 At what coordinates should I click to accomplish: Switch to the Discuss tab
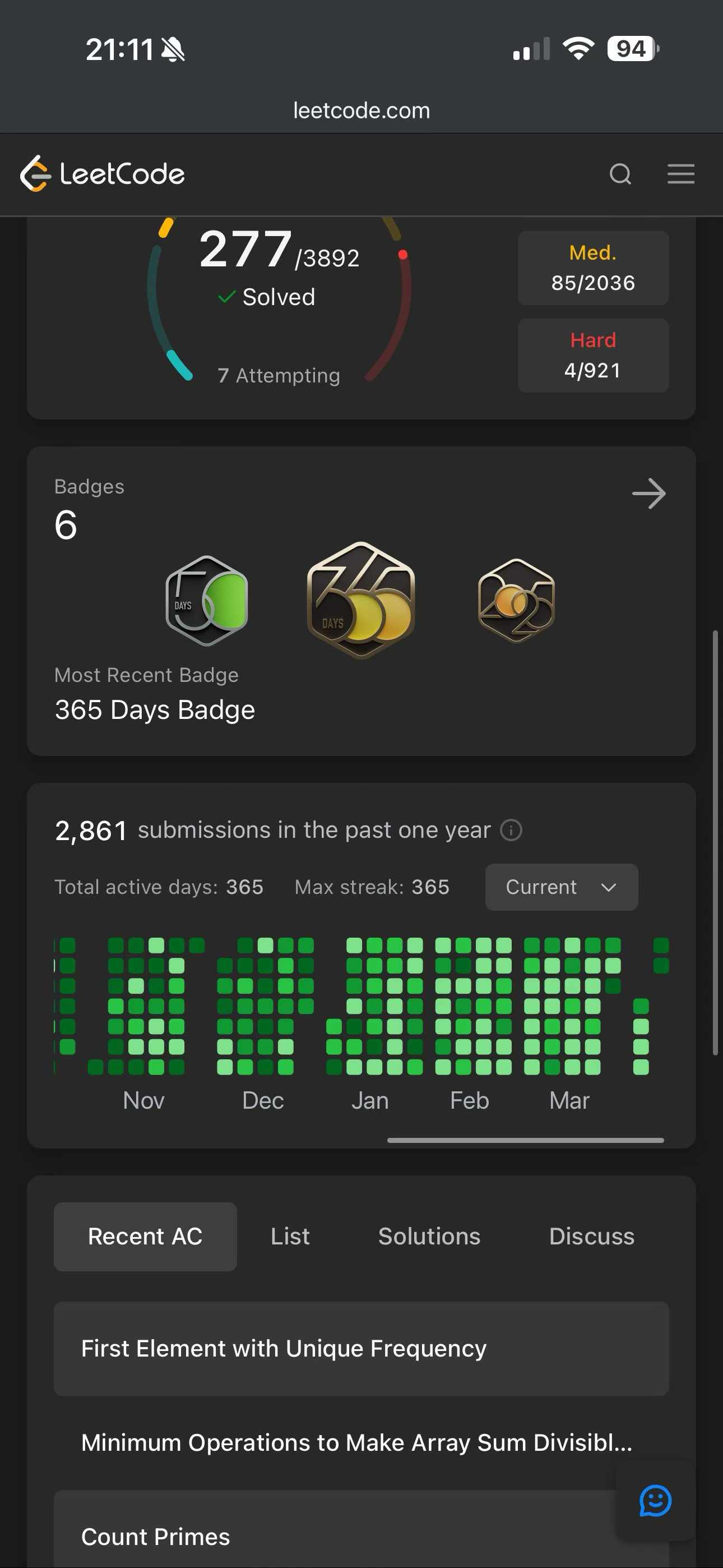(x=591, y=1236)
